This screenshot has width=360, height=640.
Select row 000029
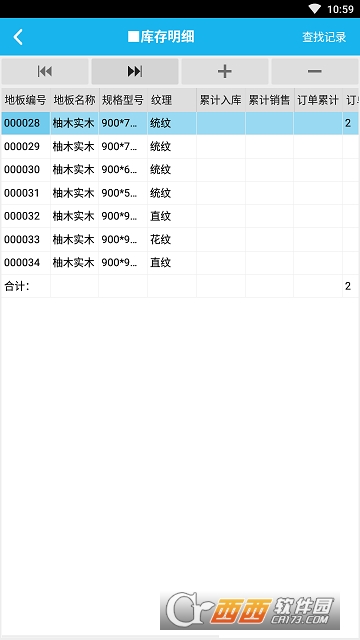click(x=180, y=147)
